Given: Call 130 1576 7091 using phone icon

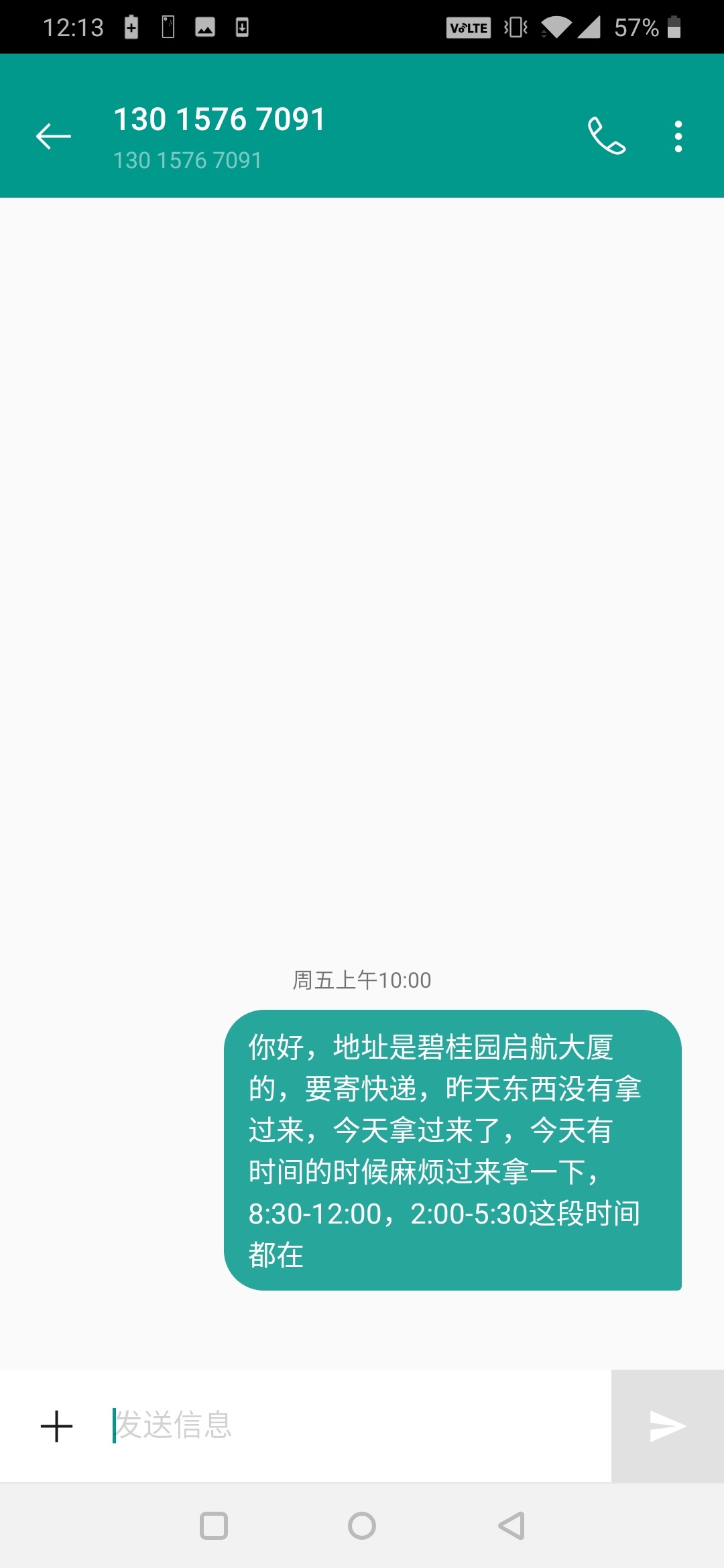Looking at the screenshot, I should click(x=607, y=136).
